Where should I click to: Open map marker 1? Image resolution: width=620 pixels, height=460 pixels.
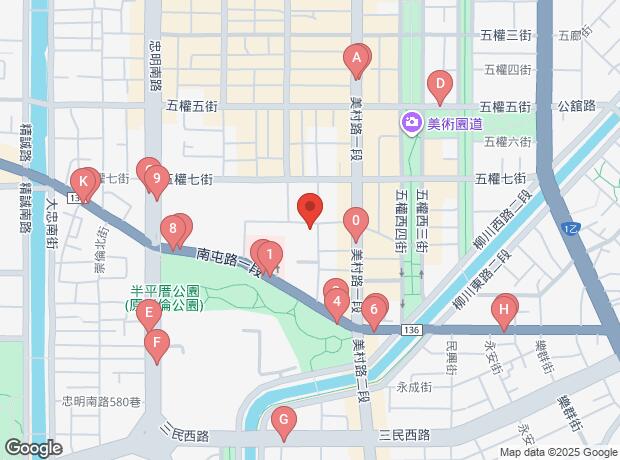(268, 256)
